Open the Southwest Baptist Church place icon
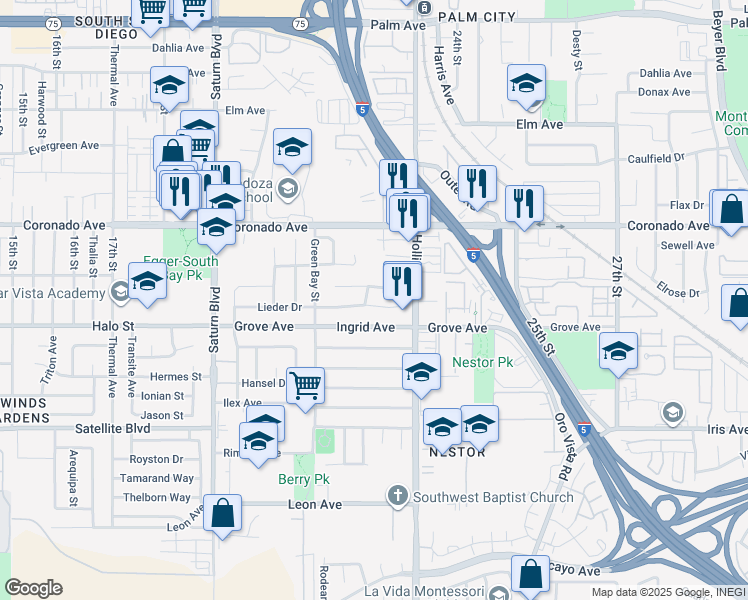Viewport: 748px width, 600px height. click(398, 496)
